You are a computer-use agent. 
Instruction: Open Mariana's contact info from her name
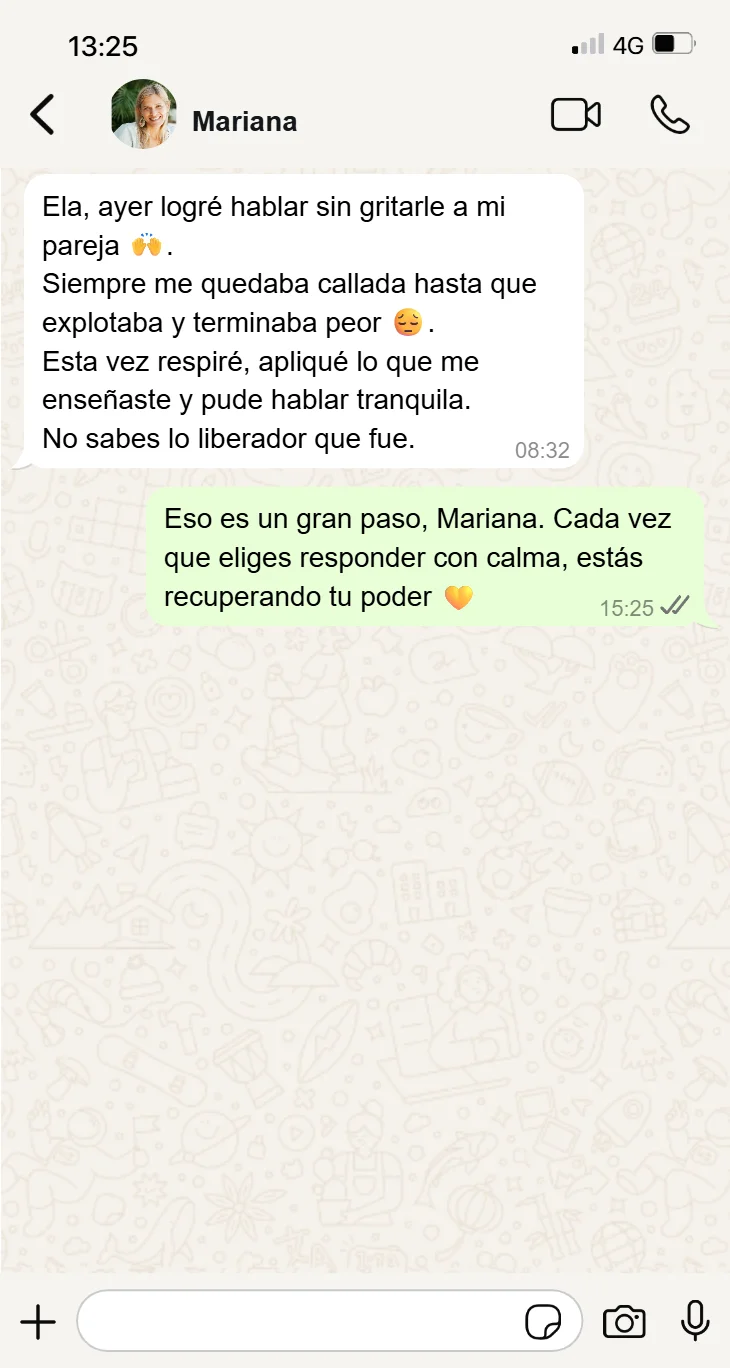pos(244,122)
